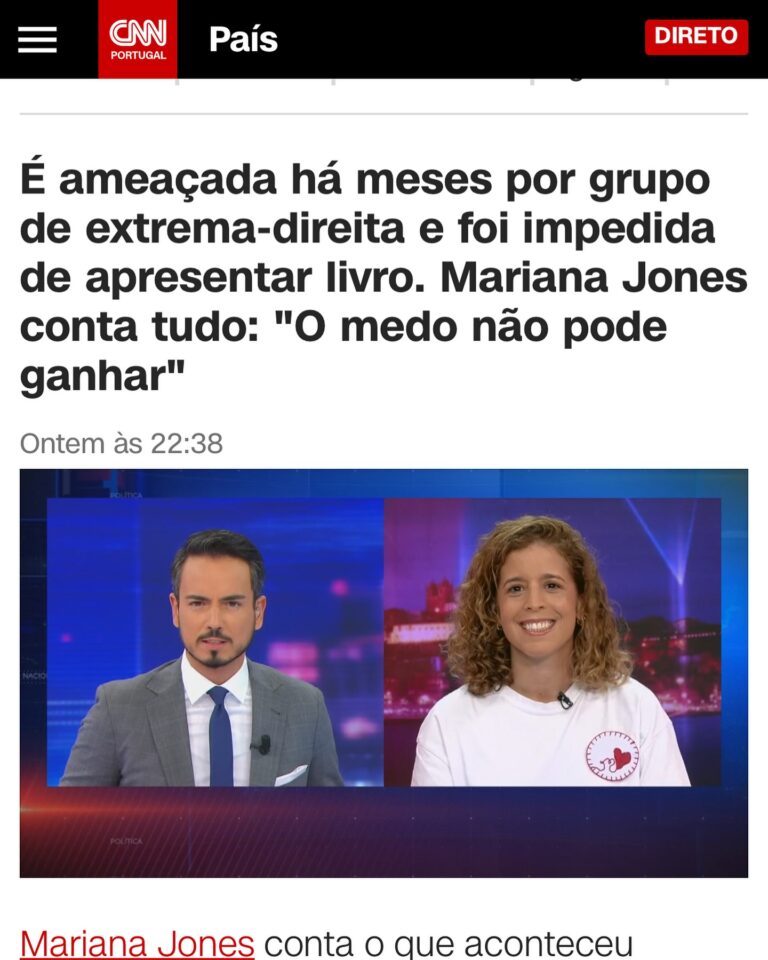Go to CNN Portugal home via logo

click(x=138, y=39)
